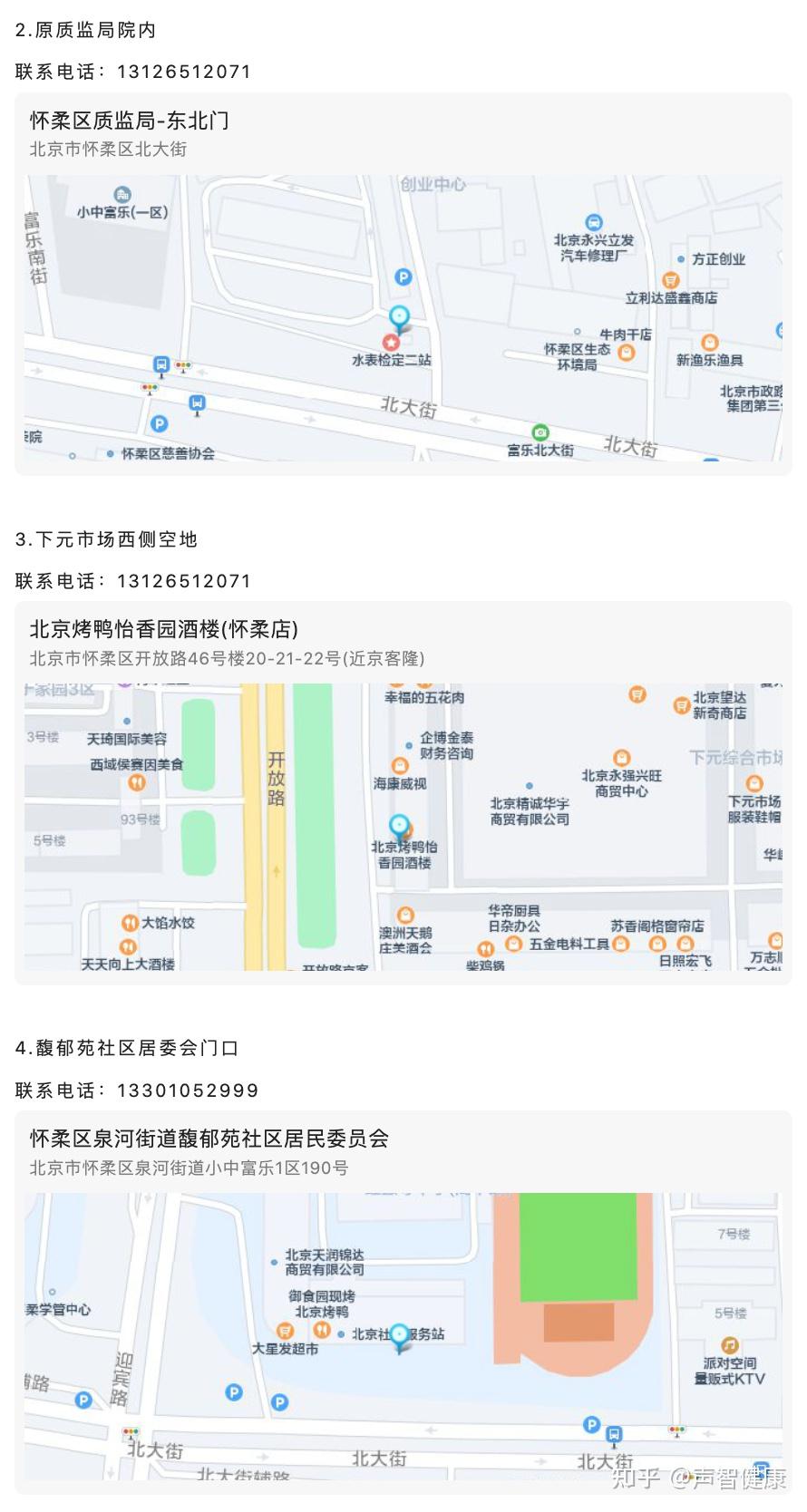Click the blue pin at 北京烤鸭怡香园酒楼
Viewport: 807px width, 1512px height.
tap(399, 826)
